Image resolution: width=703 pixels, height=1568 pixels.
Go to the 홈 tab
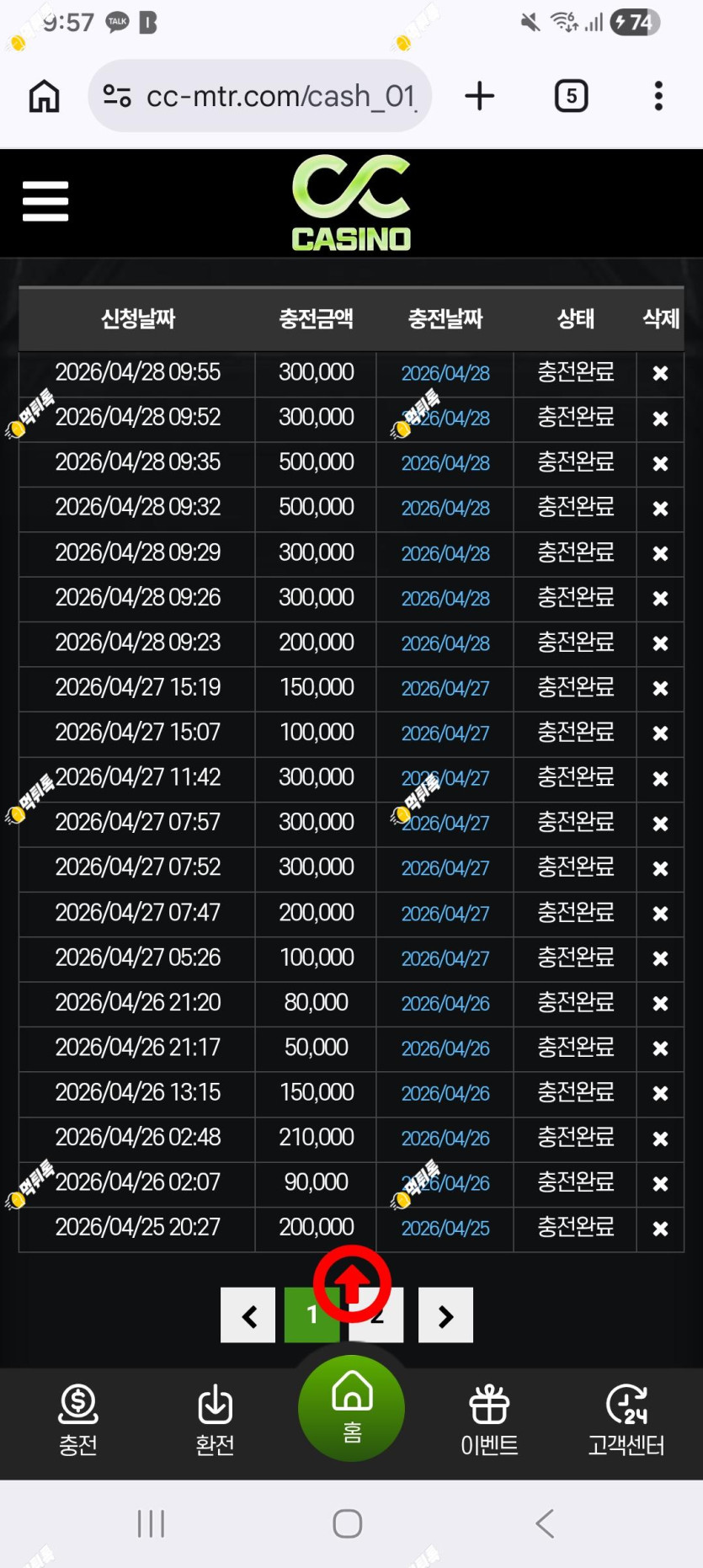[352, 1408]
